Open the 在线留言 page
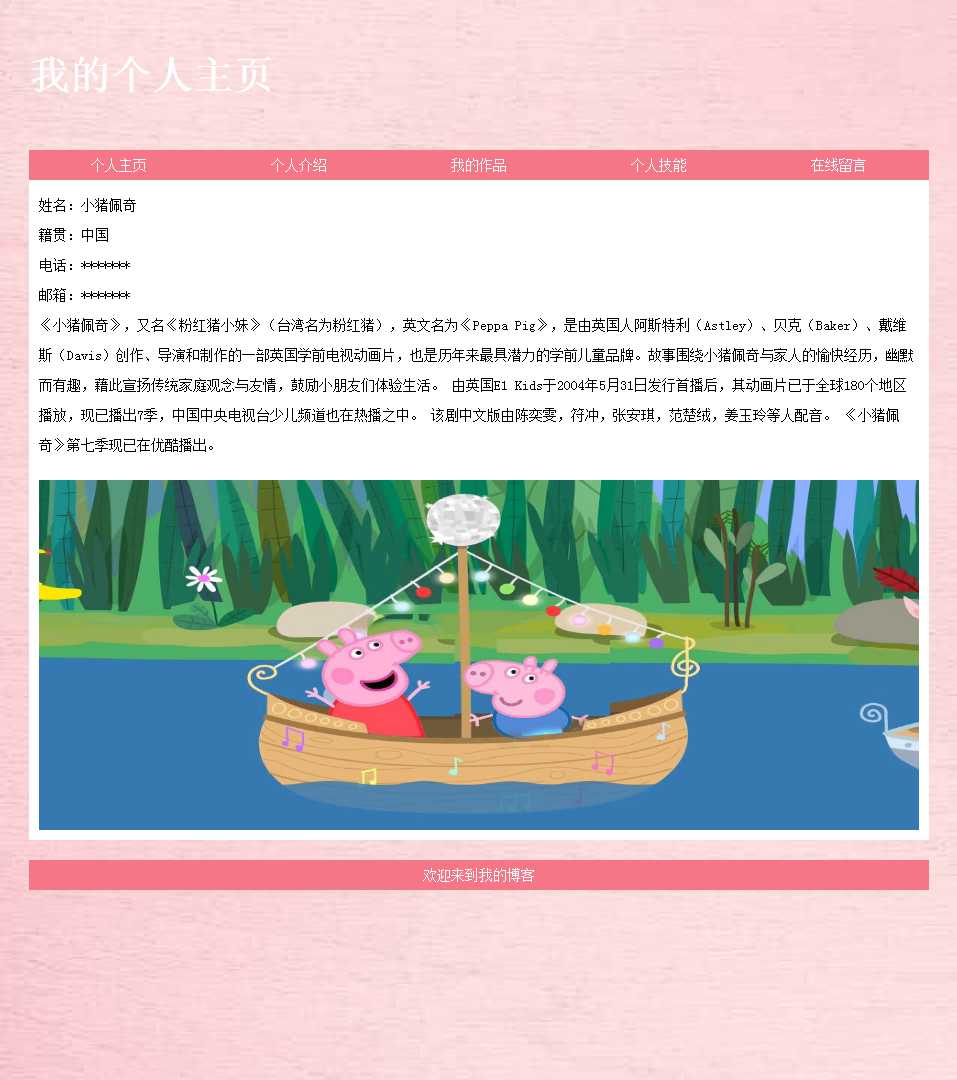957x1080 pixels. point(838,165)
